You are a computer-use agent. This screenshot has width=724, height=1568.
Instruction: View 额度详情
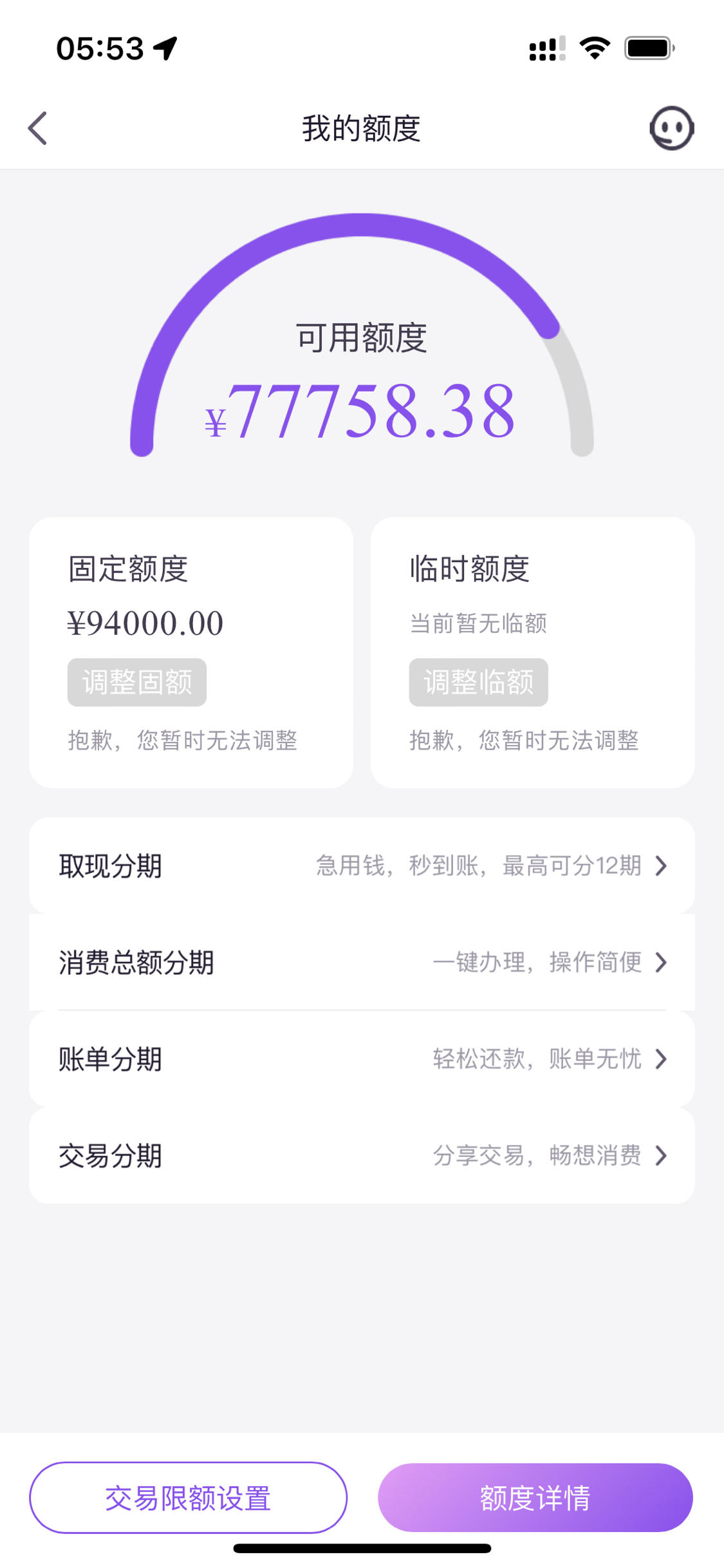point(535,1498)
